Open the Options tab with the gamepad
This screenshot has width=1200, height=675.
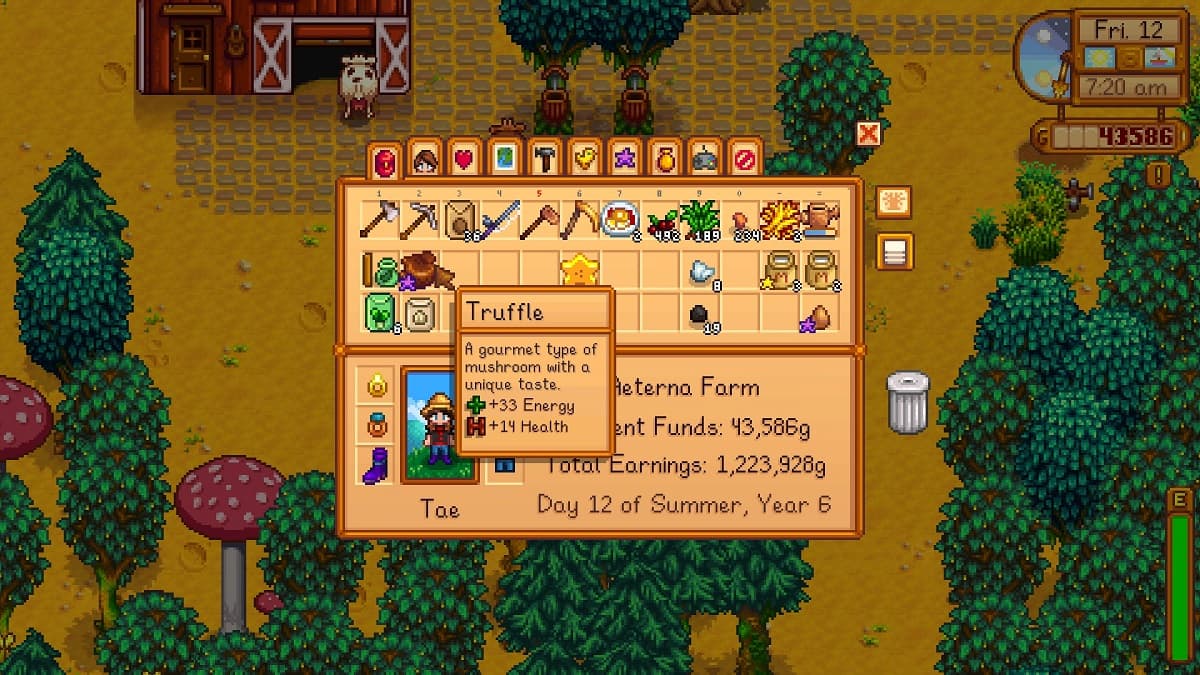tap(704, 160)
